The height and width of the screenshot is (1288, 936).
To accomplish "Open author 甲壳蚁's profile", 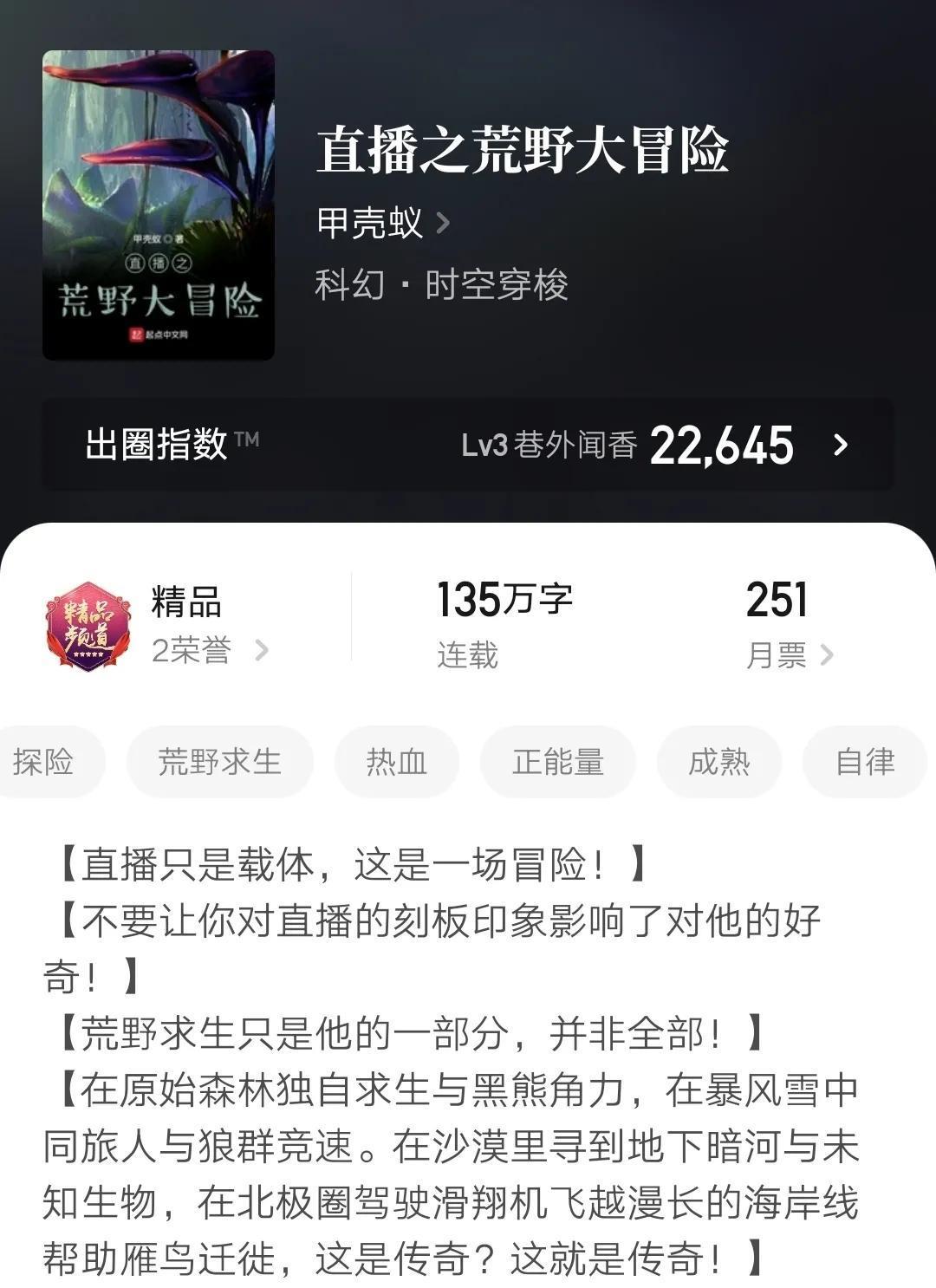I will (x=382, y=223).
